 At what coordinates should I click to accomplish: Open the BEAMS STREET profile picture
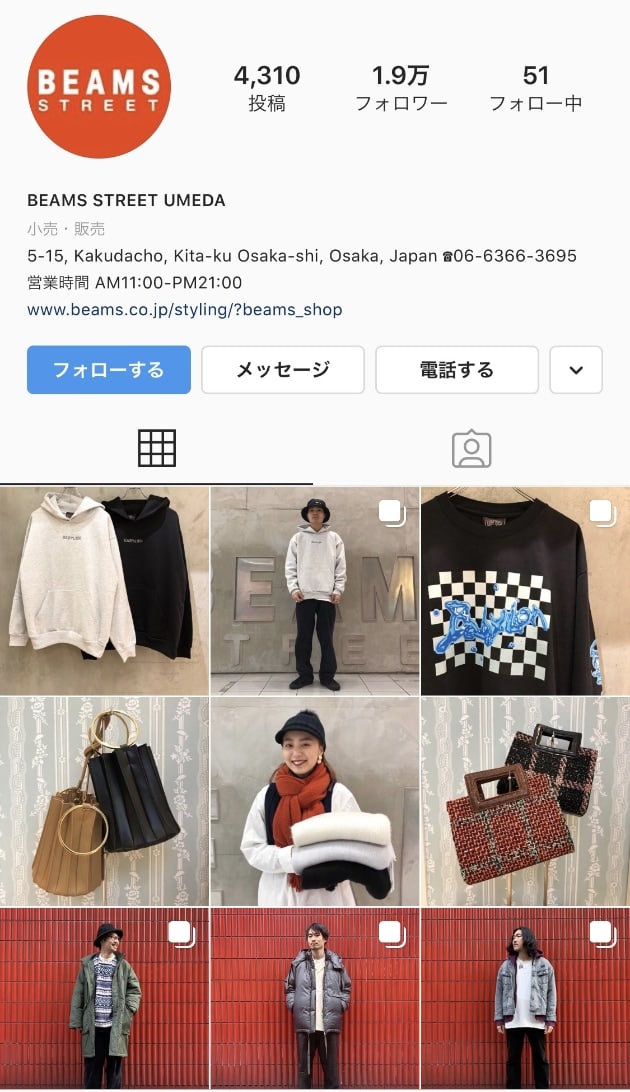pyautogui.click(x=99, y=87)
